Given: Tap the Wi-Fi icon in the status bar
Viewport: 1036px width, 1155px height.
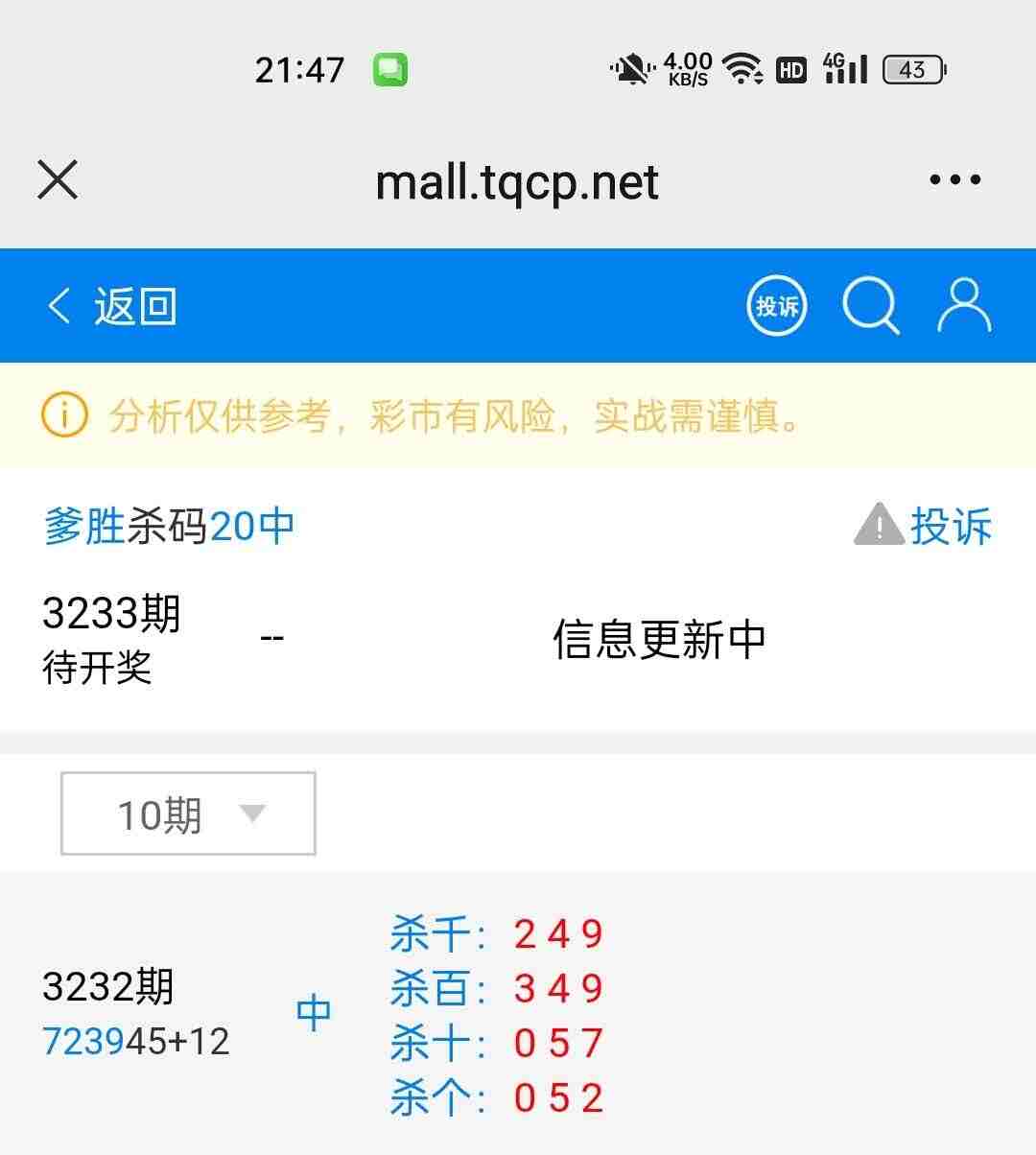Looking at the screenshot, I should (743, 67).
